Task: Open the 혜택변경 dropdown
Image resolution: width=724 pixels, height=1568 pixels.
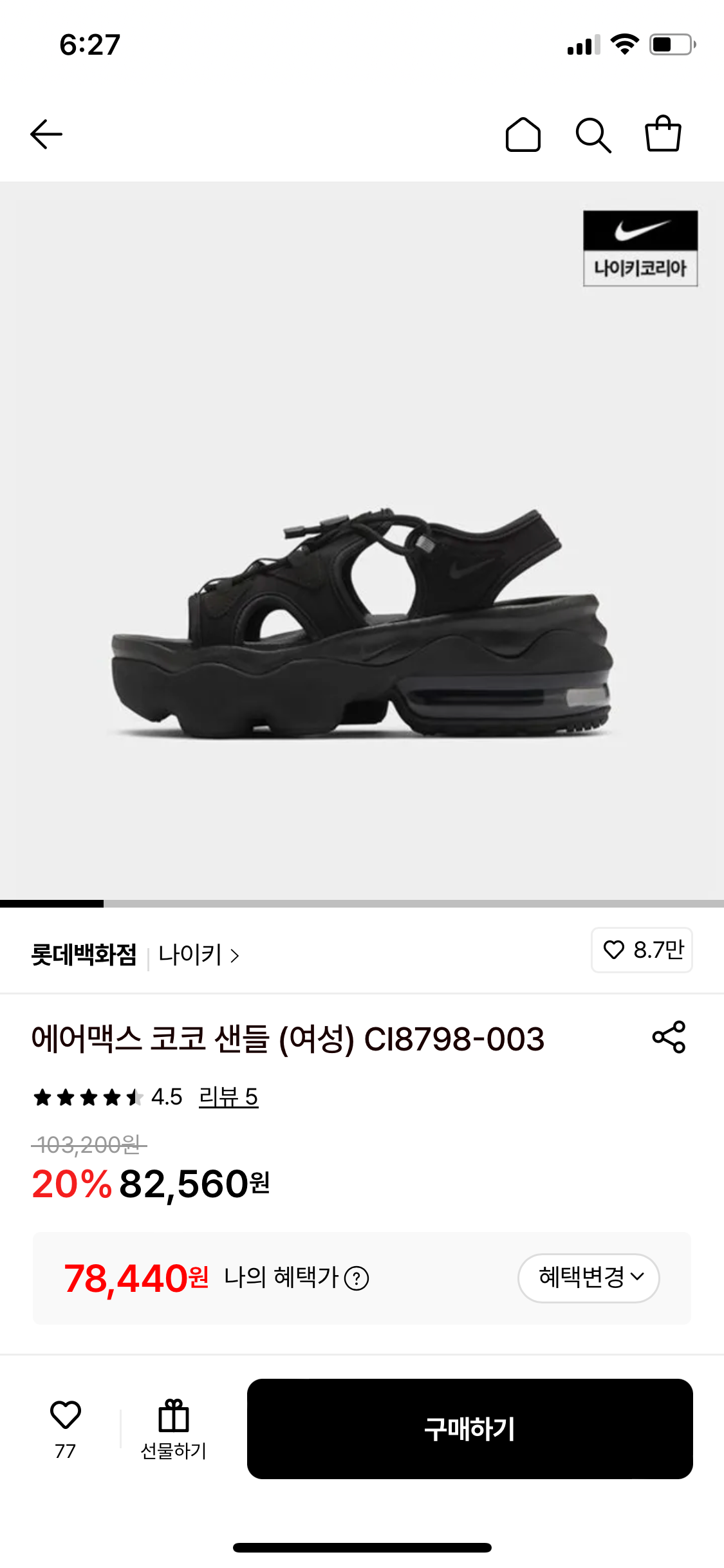Action: pyautogui.click(x=588, y=1278)
